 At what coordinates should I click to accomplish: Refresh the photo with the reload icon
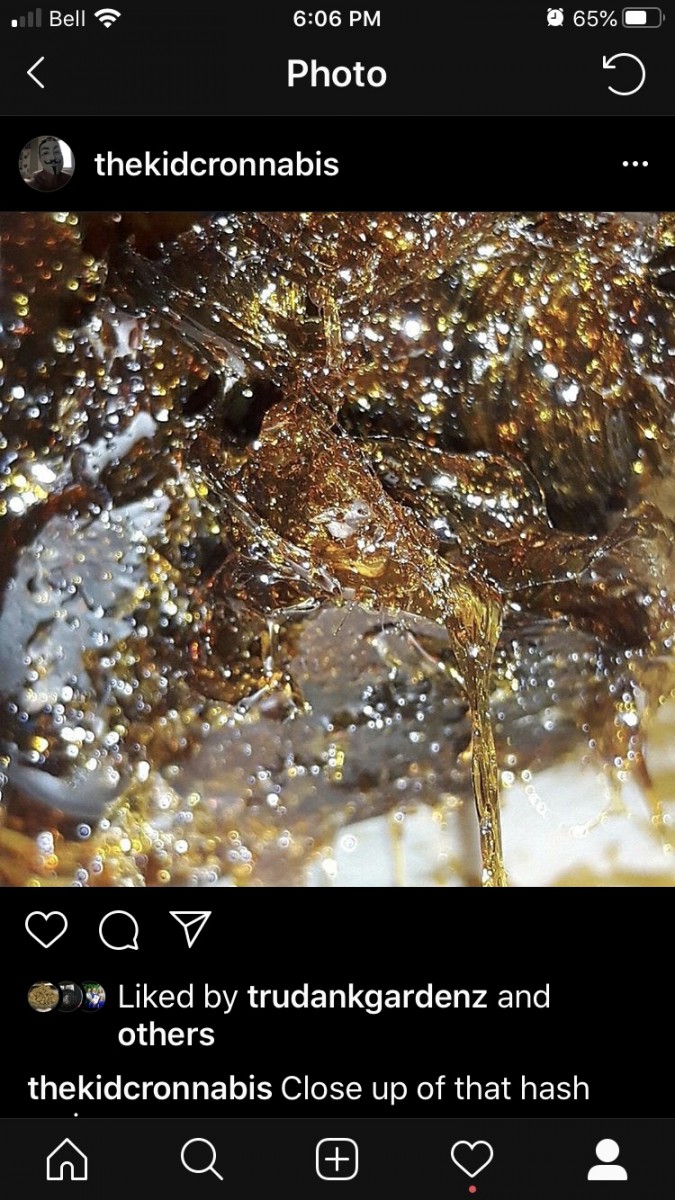(623, 74)
